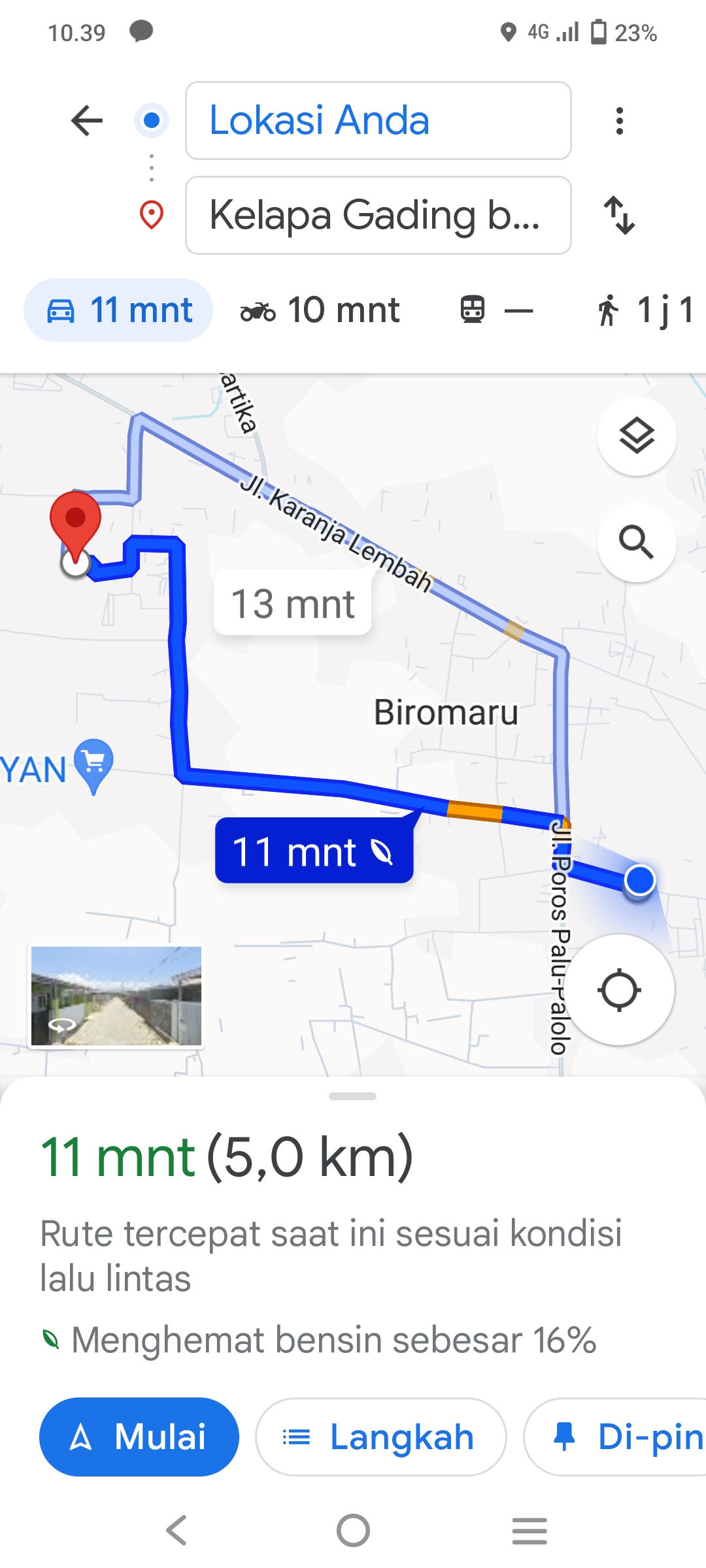Switch to public transit mode
This screenshot has width=706, height=1568.
[496, 310]
